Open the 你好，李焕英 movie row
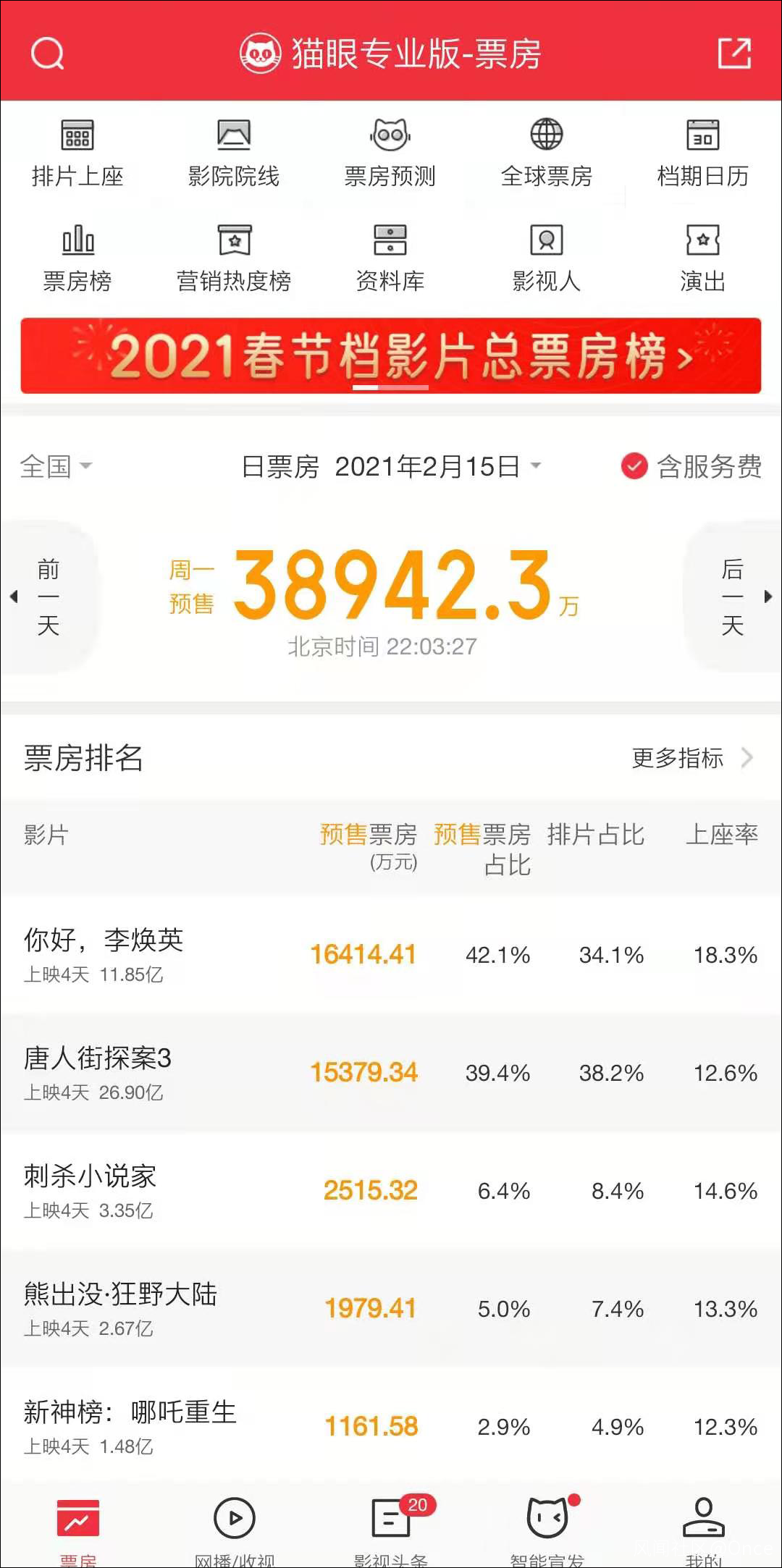The image size is (782, 1568). click(x=391, y=955)
